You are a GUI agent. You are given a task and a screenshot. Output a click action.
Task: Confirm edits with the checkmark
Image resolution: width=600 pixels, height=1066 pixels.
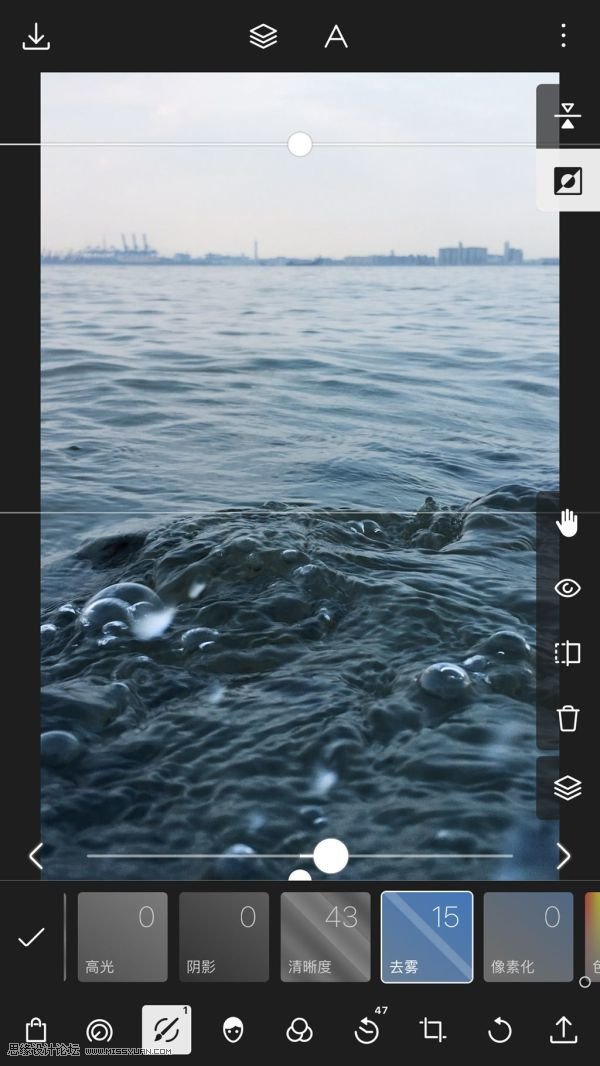32,937
